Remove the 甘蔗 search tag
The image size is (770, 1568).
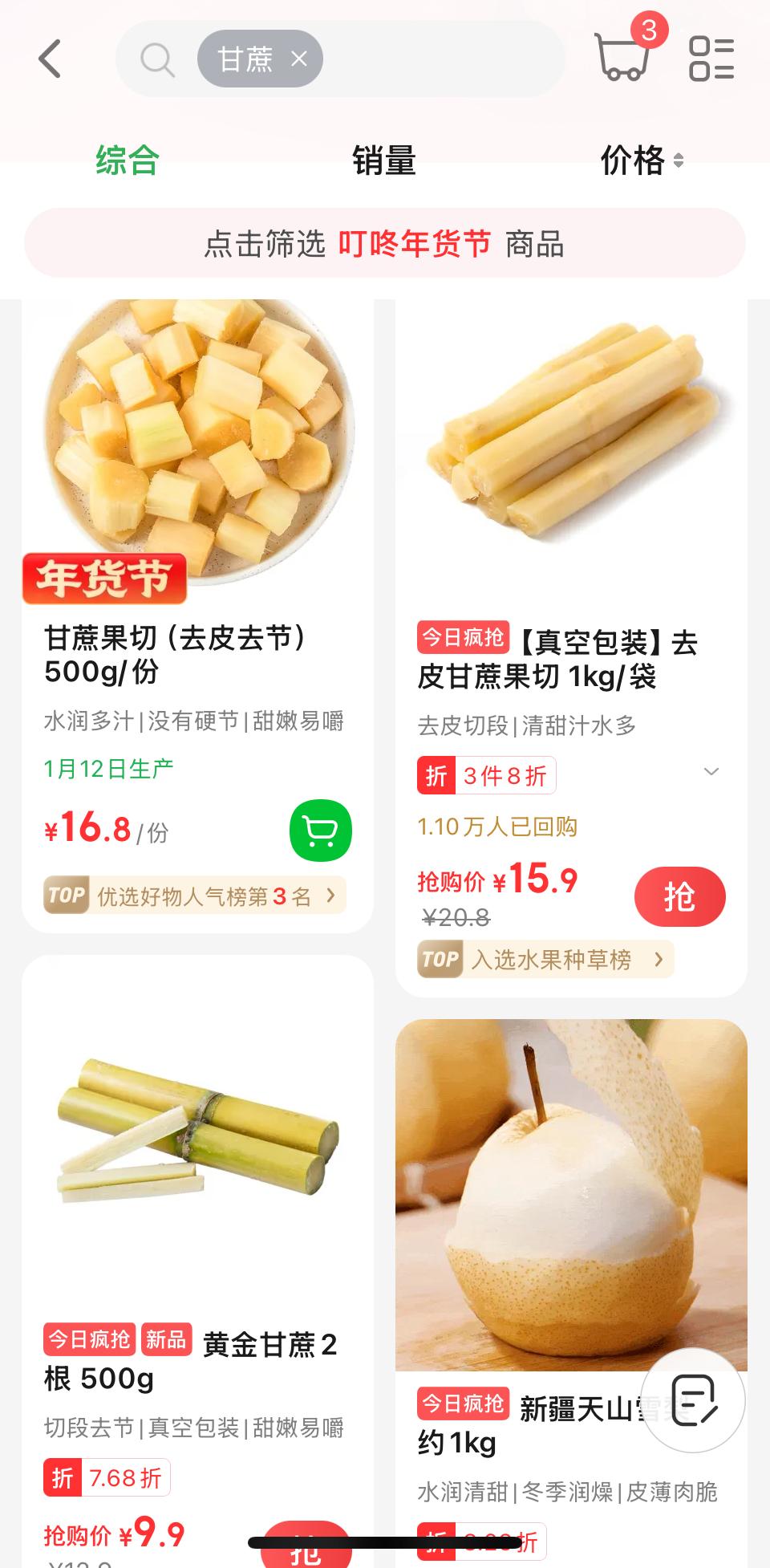(x=299, y=59)
